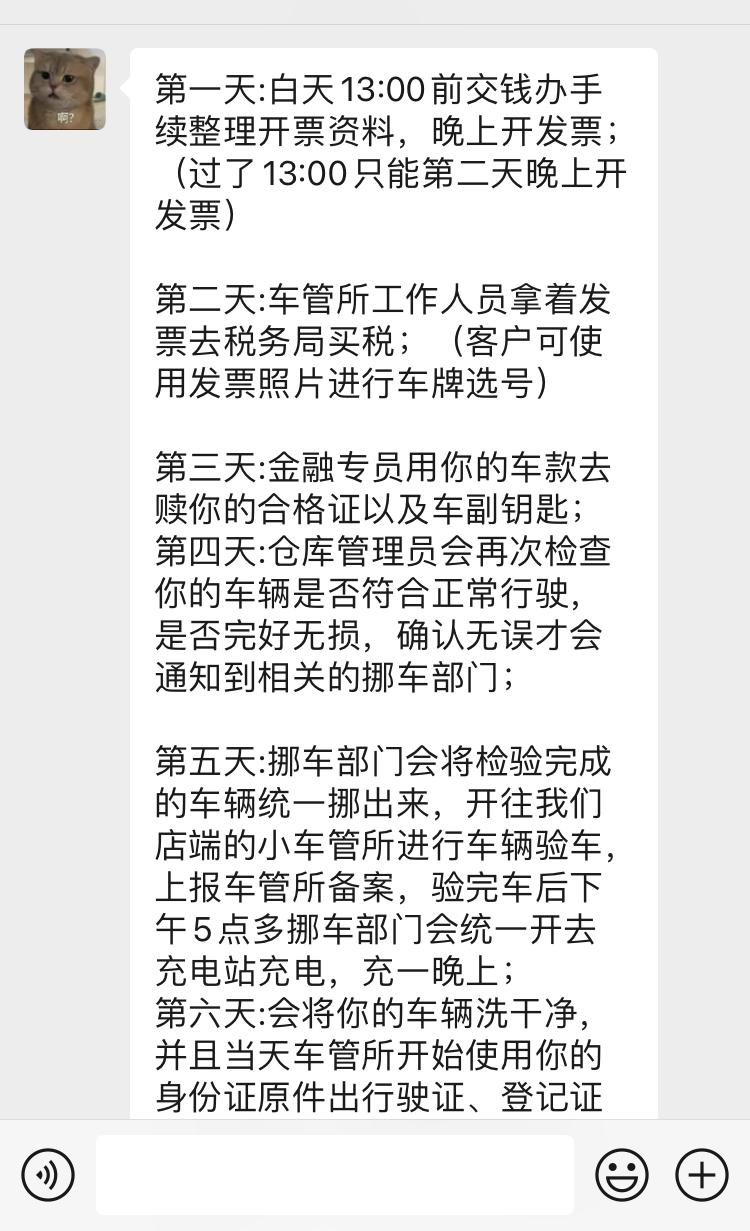Focus the message text field
Viewport: 750px width, 1231px height.
(x=335, y=1174)
